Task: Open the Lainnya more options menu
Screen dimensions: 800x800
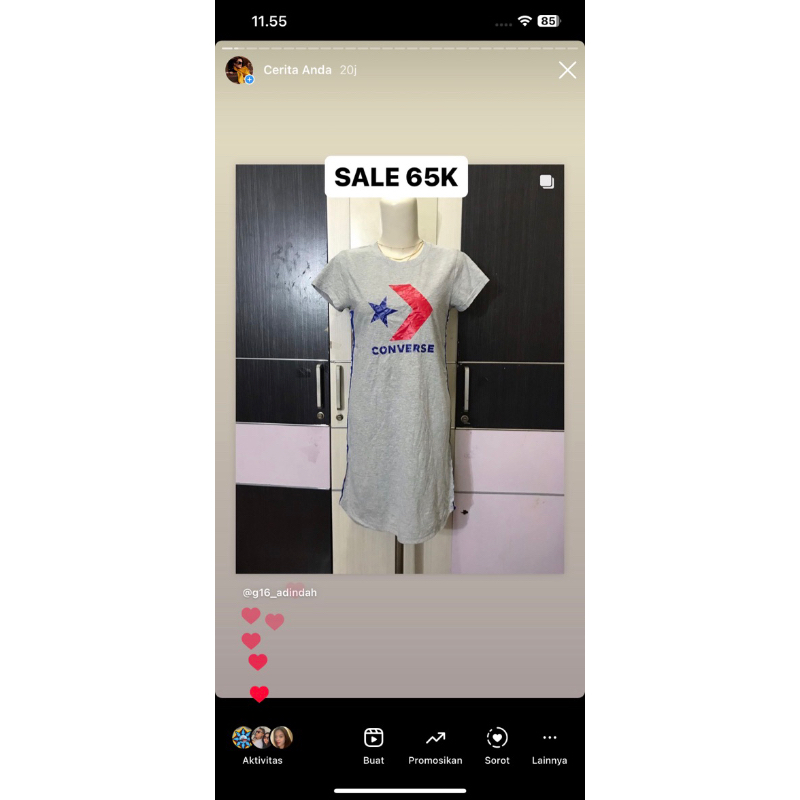Action: coord(549,745)
